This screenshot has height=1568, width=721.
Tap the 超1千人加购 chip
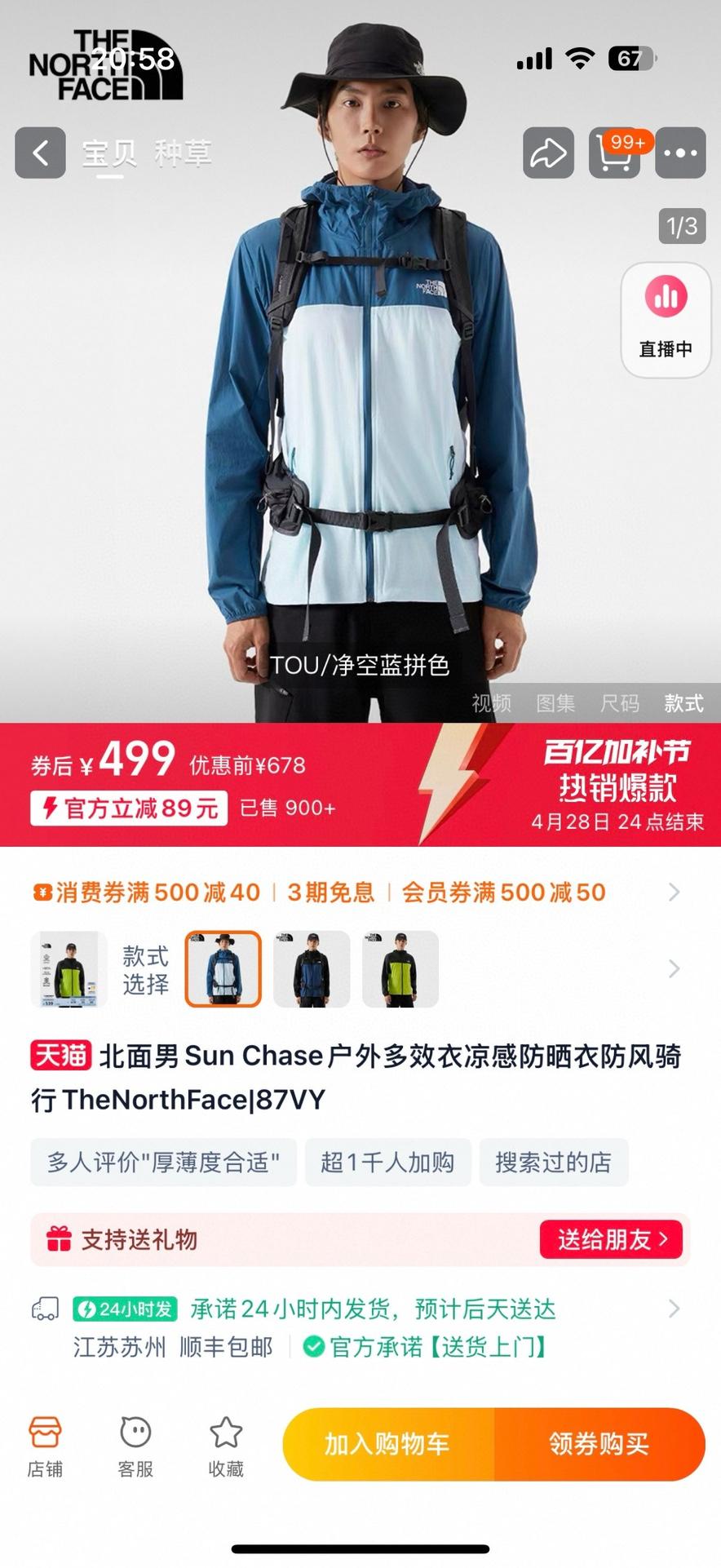pyautogui.click(x=387, y=1163)
